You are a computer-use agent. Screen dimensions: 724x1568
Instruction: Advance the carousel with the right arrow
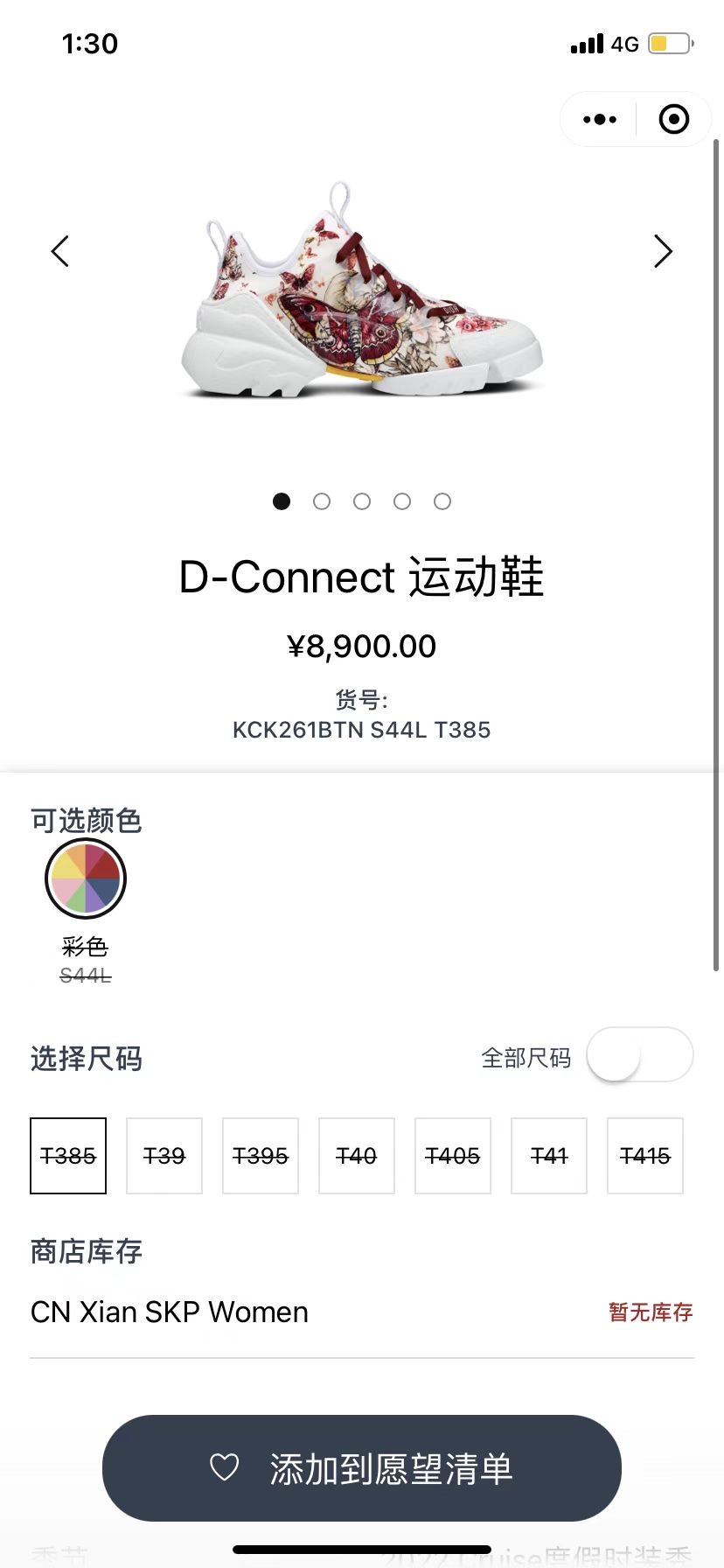click(664, 251)
